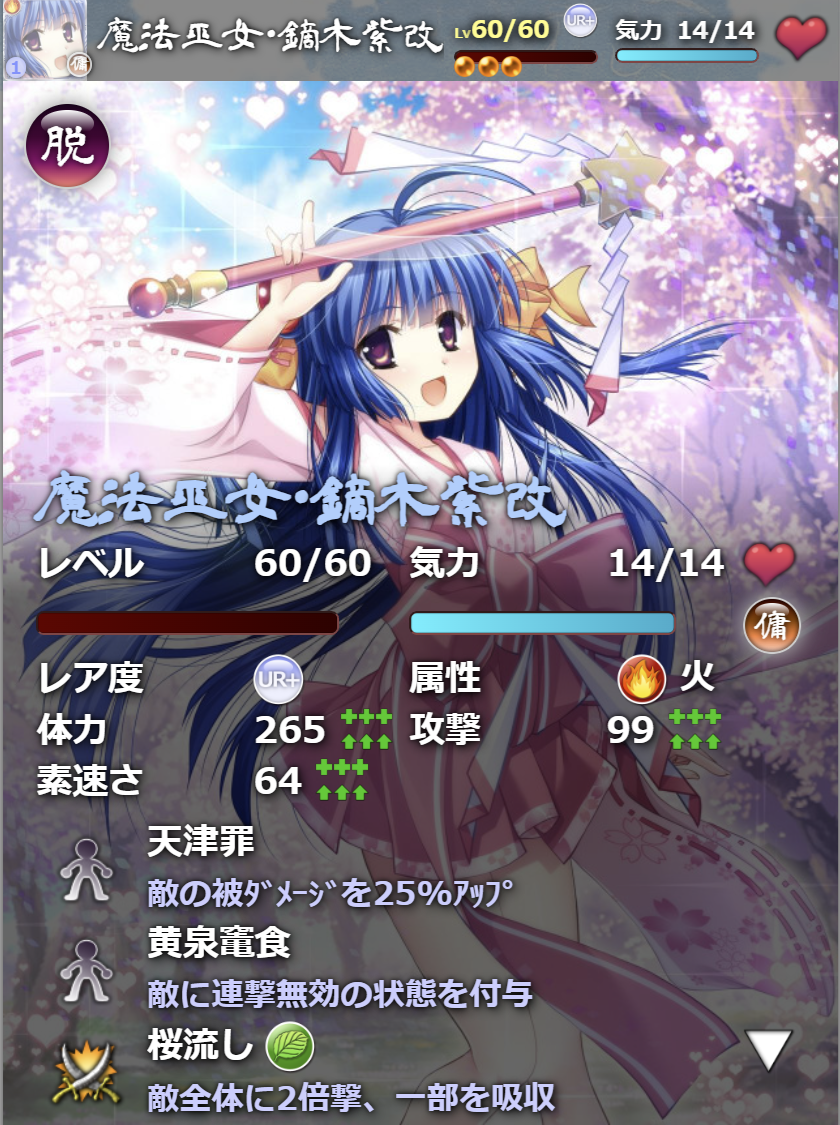
Task: Tap the red heart beside 気力 14/14
Action: 768,564
